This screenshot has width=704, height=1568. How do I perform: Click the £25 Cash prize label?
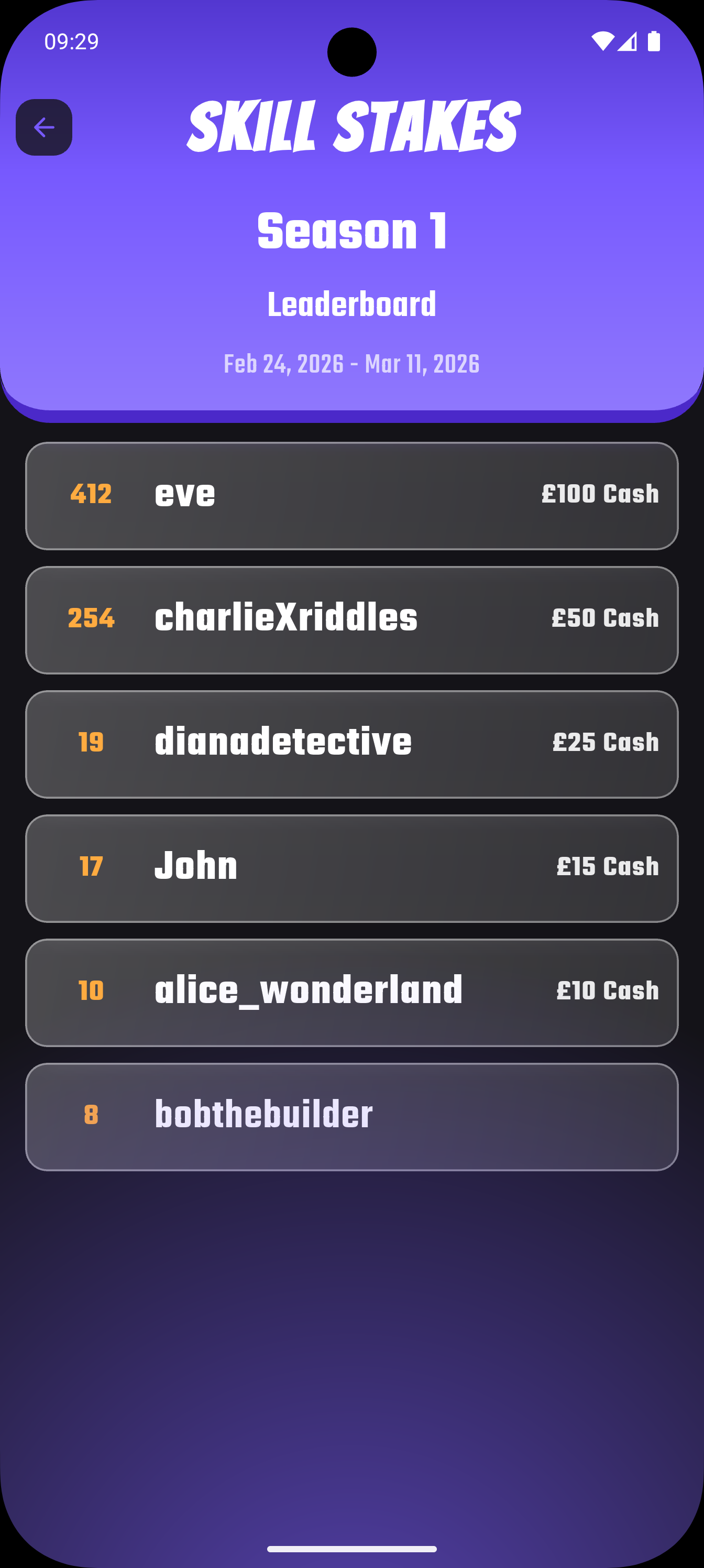click(x=606, y=743)
